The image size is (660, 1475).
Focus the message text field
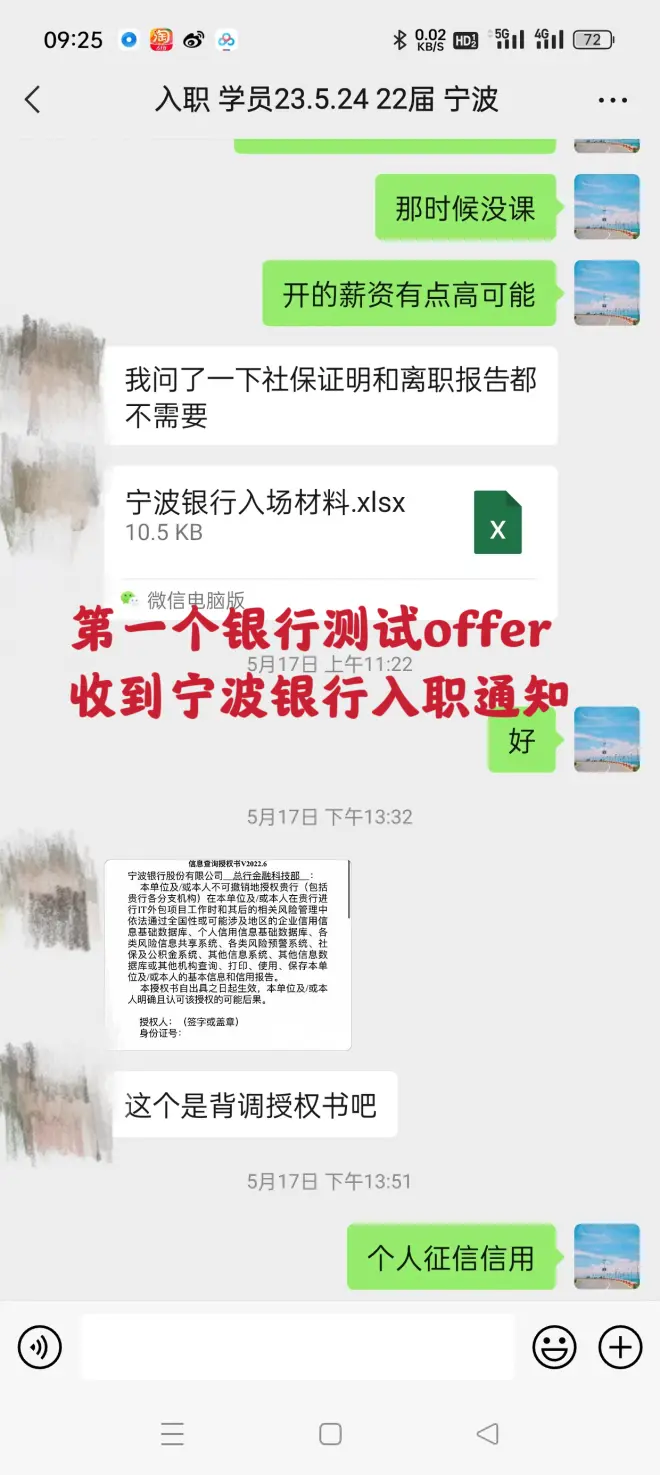297,1348
